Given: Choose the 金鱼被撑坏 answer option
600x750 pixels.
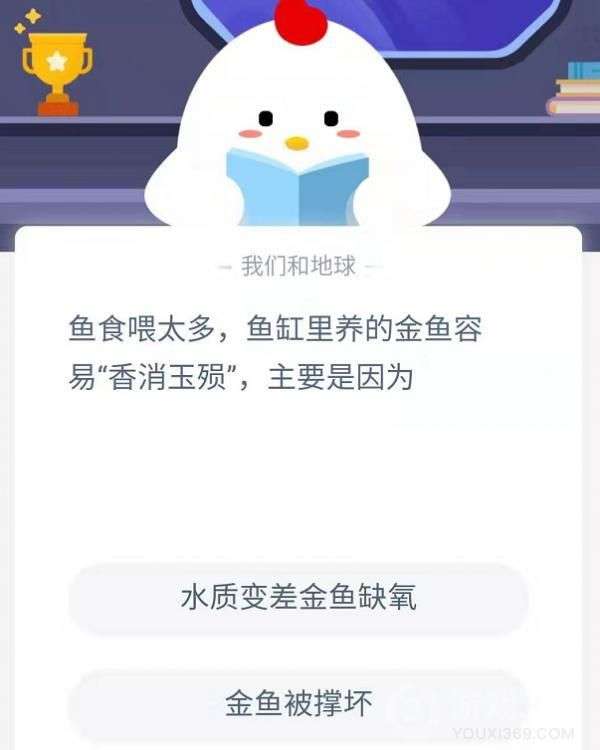Looking at the screenshot, I should (x=298, y=703).
